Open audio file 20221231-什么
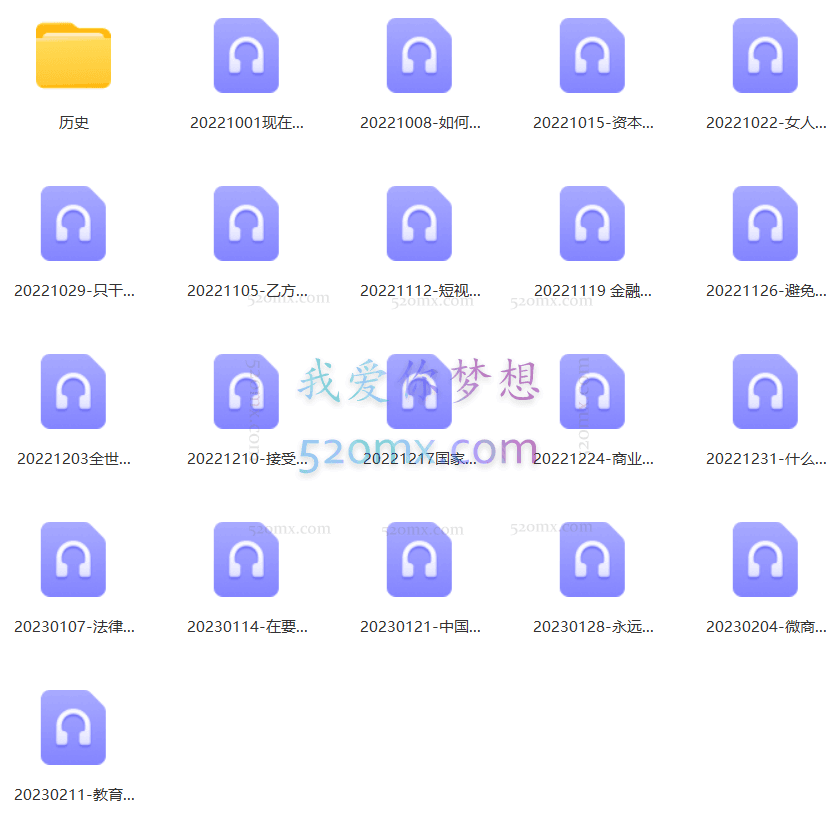Screen dimensions: 840x823 765,392
